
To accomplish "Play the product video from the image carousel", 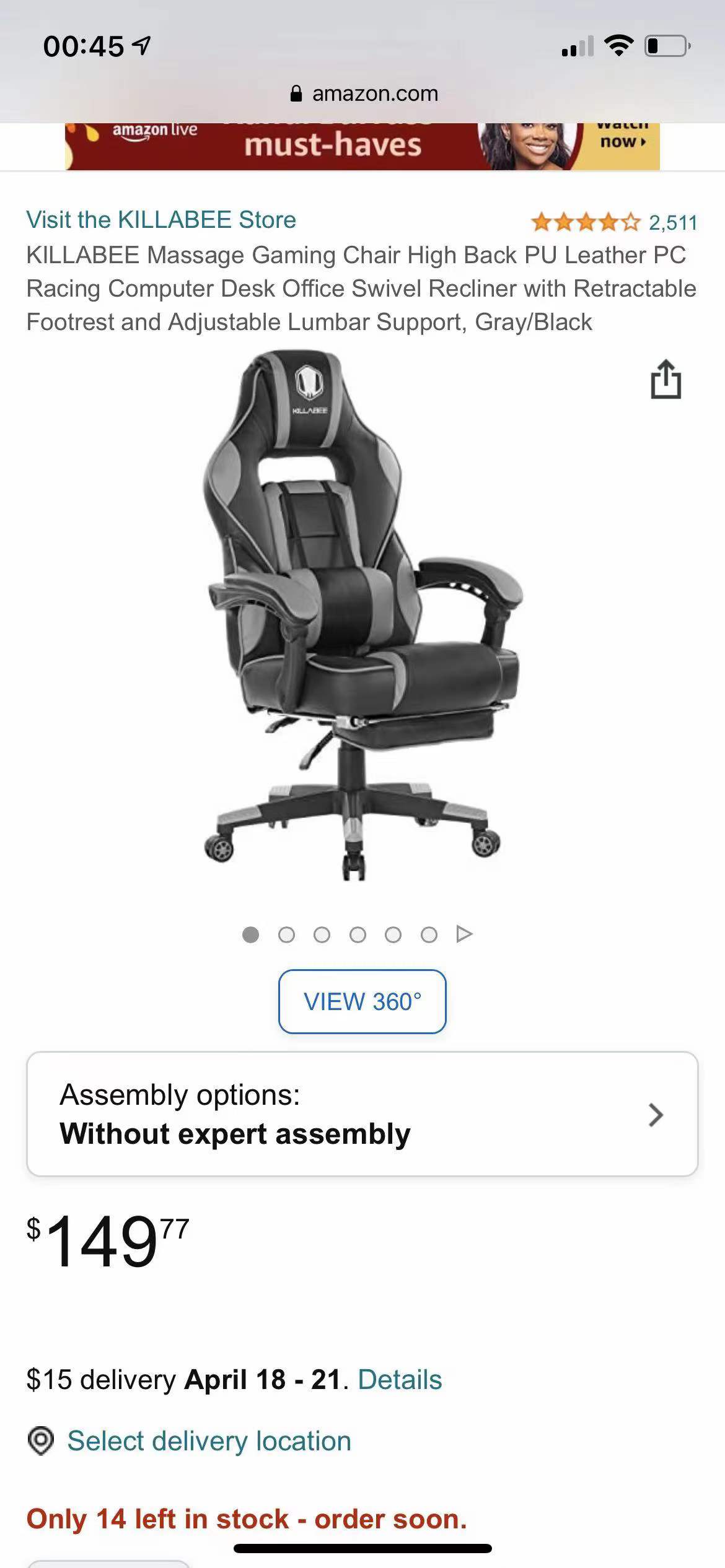I will click(464, 933).
